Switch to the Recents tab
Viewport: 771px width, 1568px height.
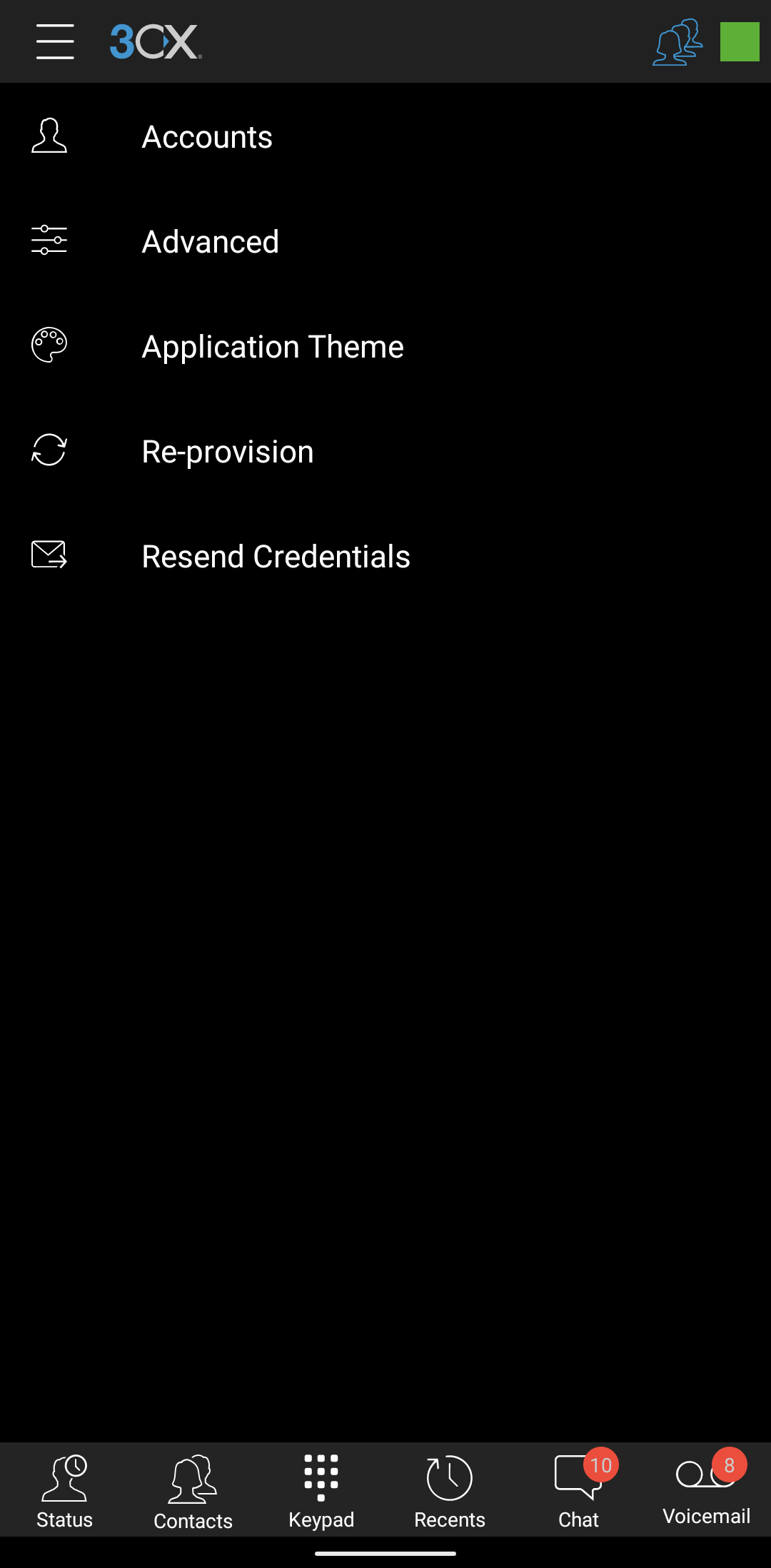[x=450, y=1491]
